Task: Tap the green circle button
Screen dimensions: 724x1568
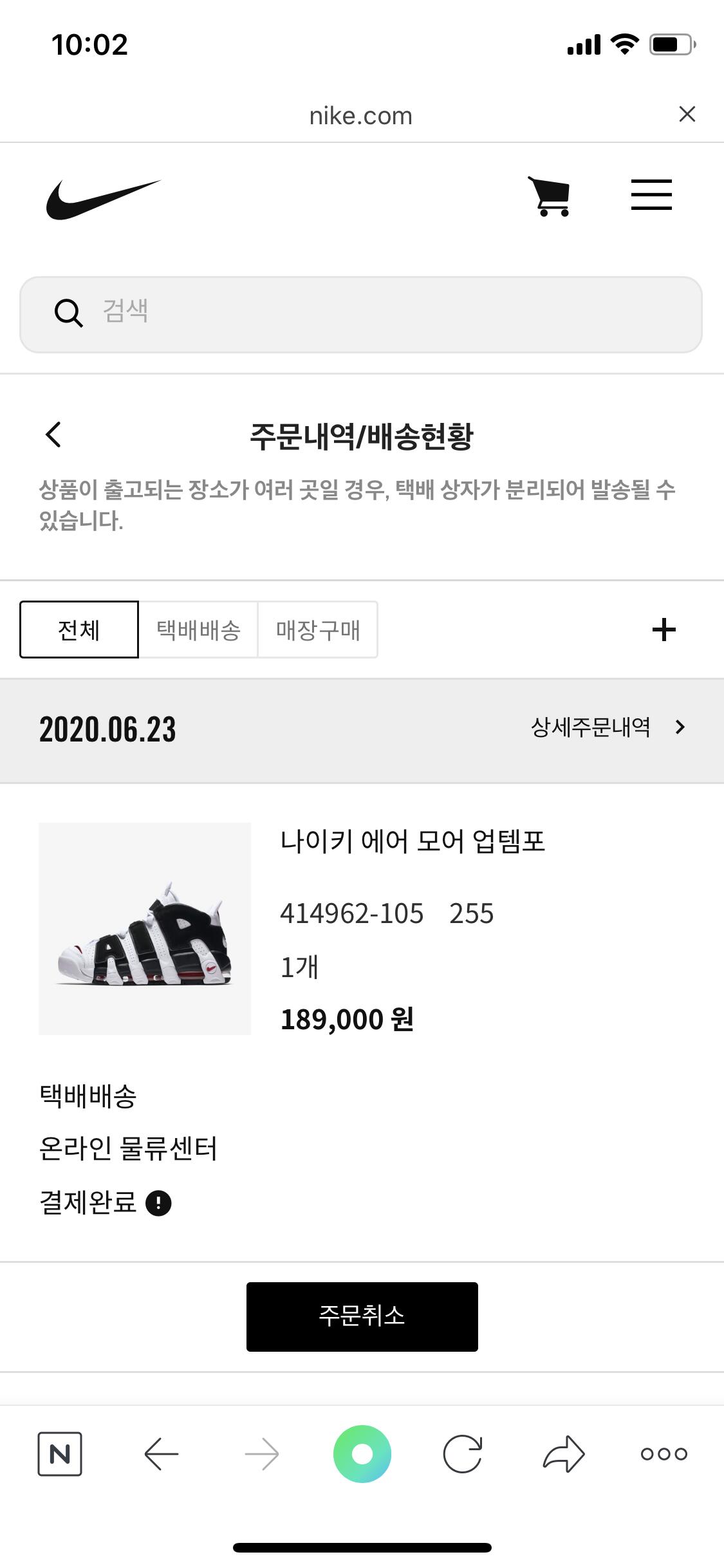Action: tap(362, 1454)
